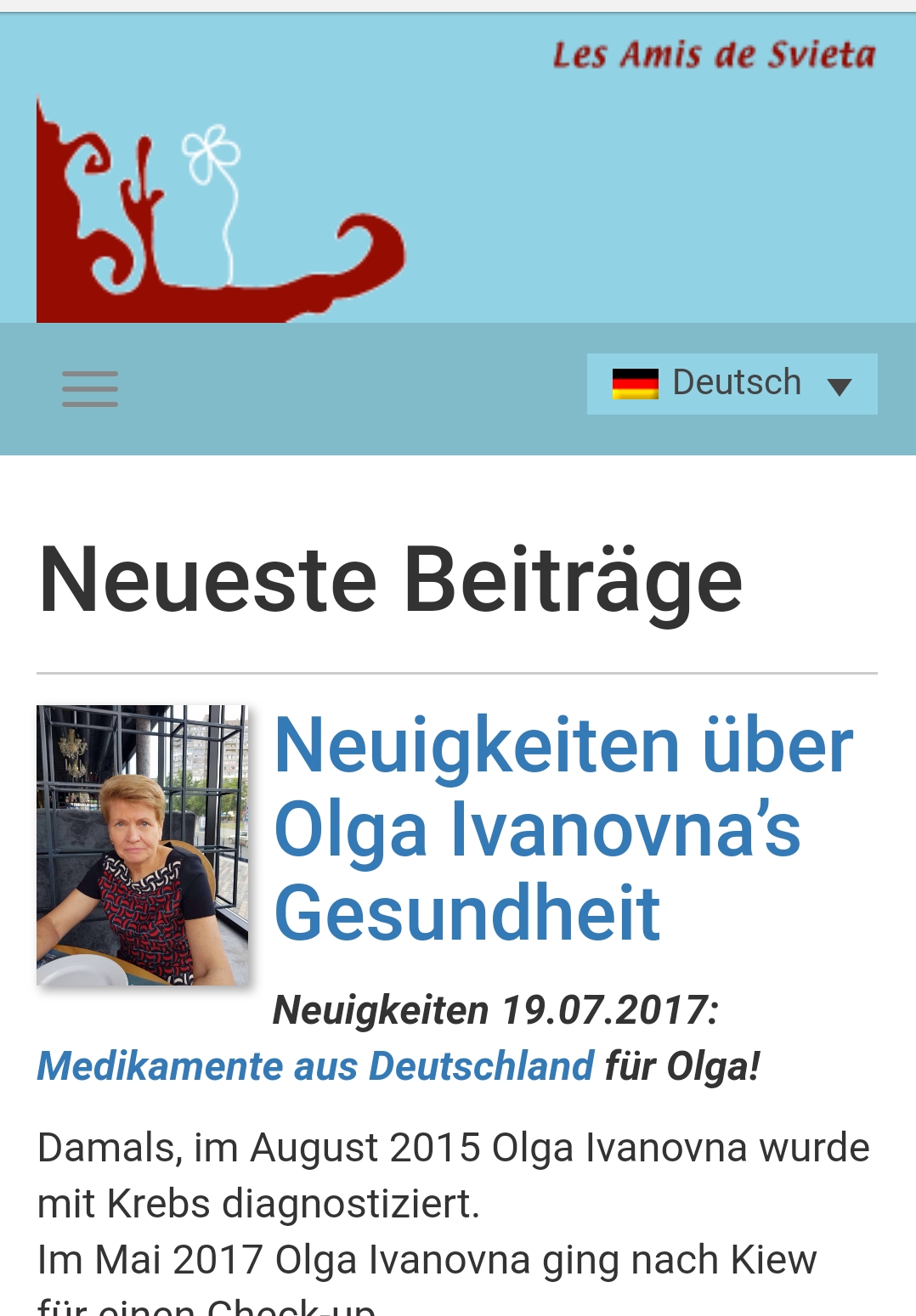Viewport: 916px width, 1316px height.
Task: Expand the Deutsch language dropdown
Action: 732,384
